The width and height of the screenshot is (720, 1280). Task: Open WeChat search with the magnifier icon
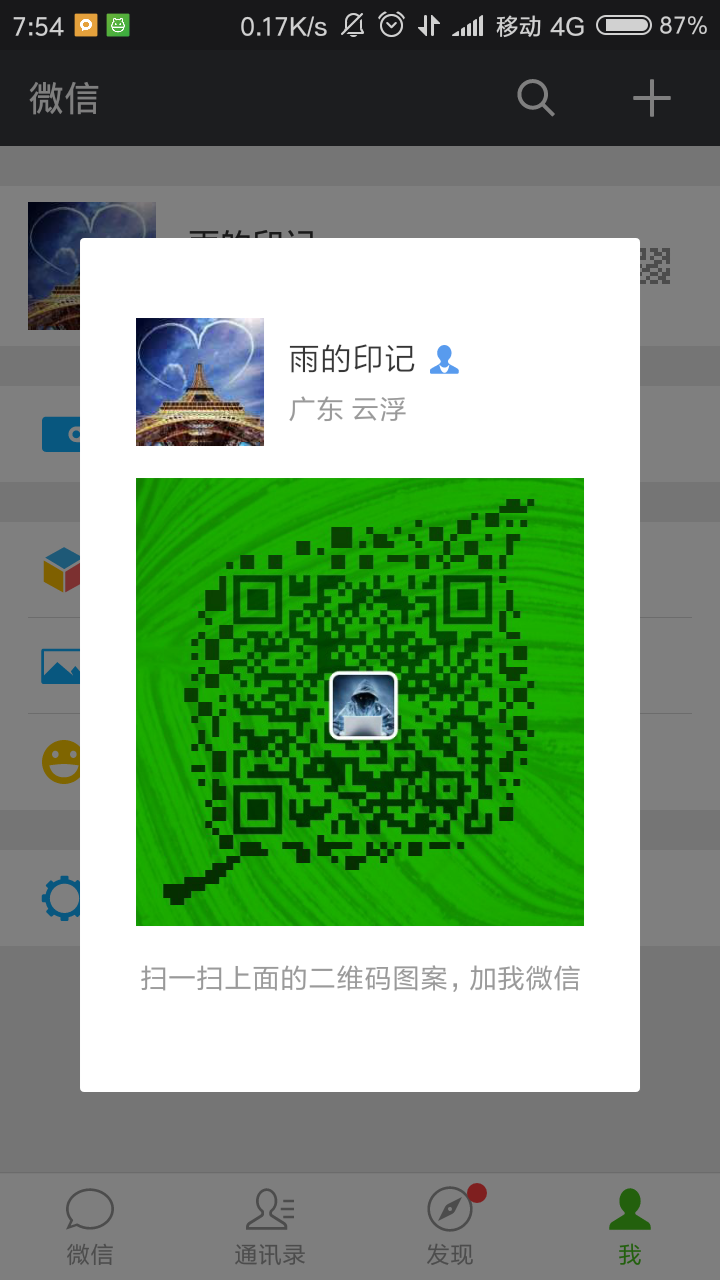tap(535, 98)
